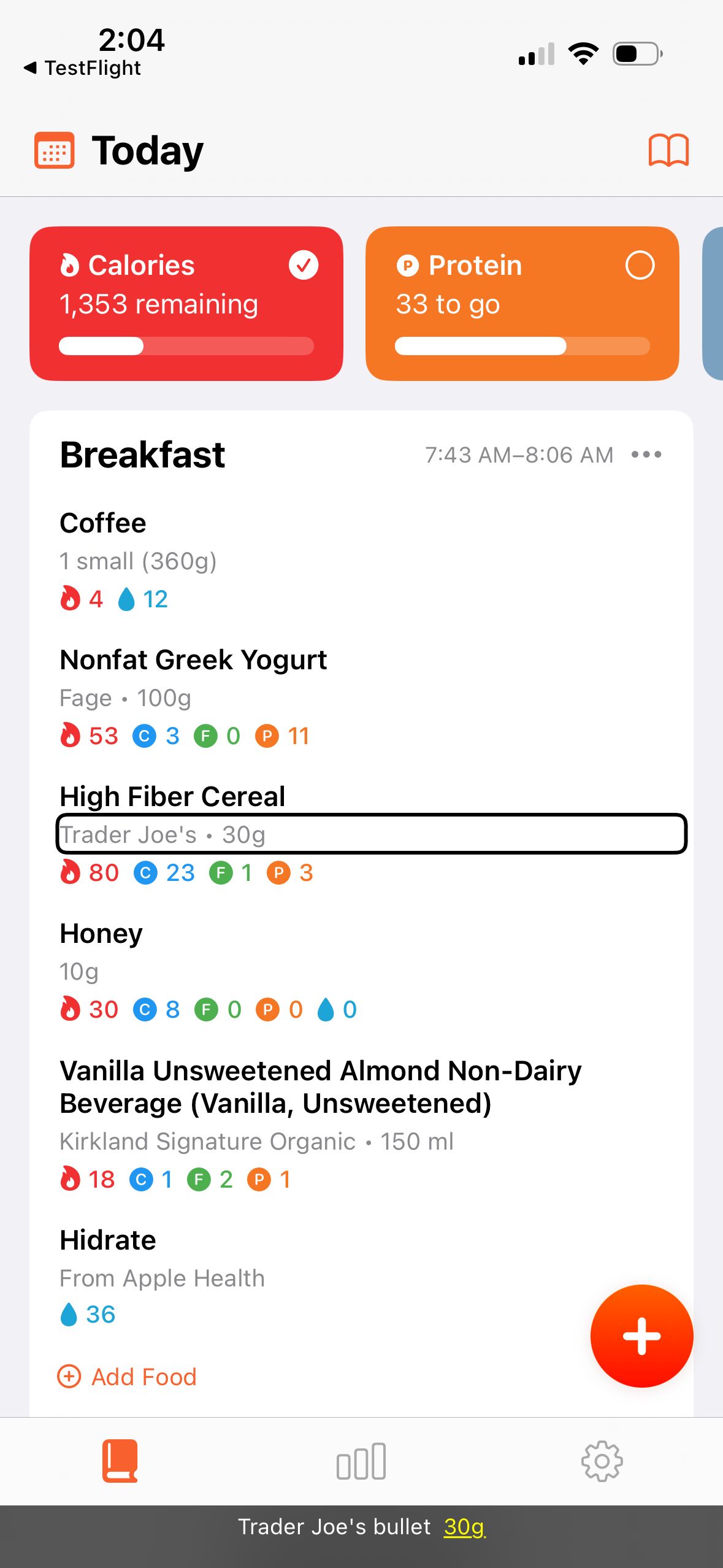
Task: Open the Protein goal card
Action: [522, 303]
